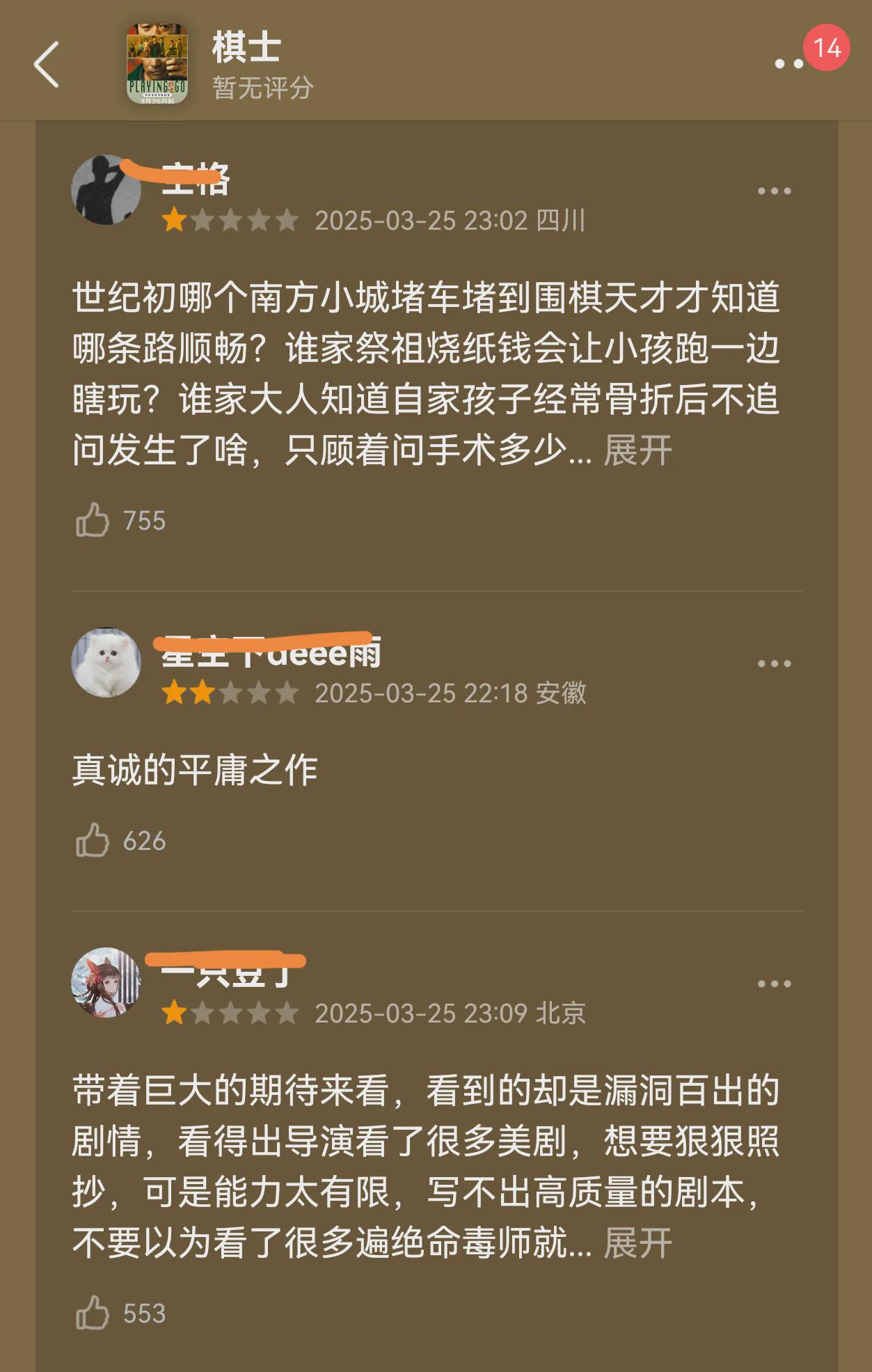Open the options for the 四川 review
872x1372 pixels.
774,191
